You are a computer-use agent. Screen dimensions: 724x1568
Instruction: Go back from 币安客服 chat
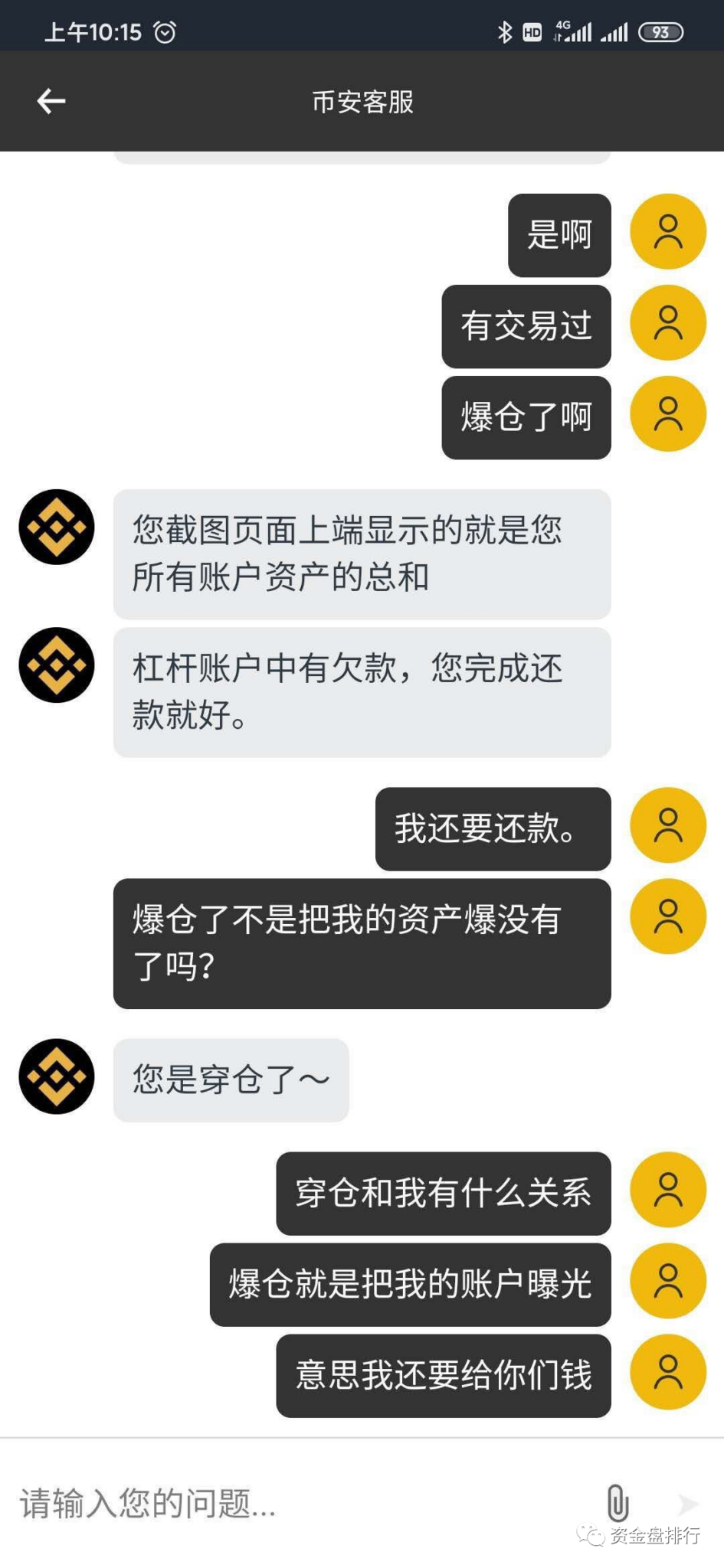(51, 101)
